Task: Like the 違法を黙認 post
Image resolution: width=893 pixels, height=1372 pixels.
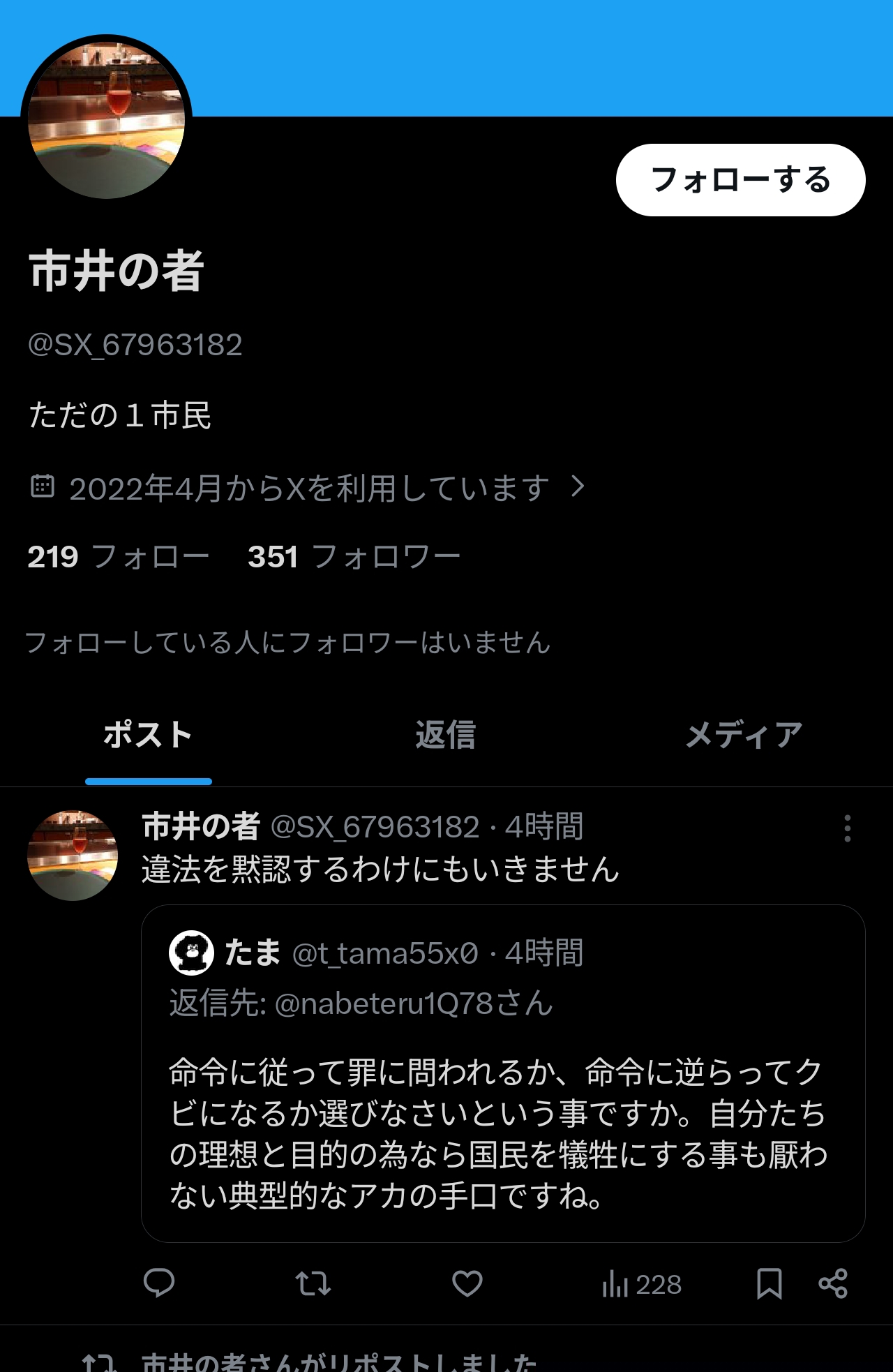Action: point(467,1283)
